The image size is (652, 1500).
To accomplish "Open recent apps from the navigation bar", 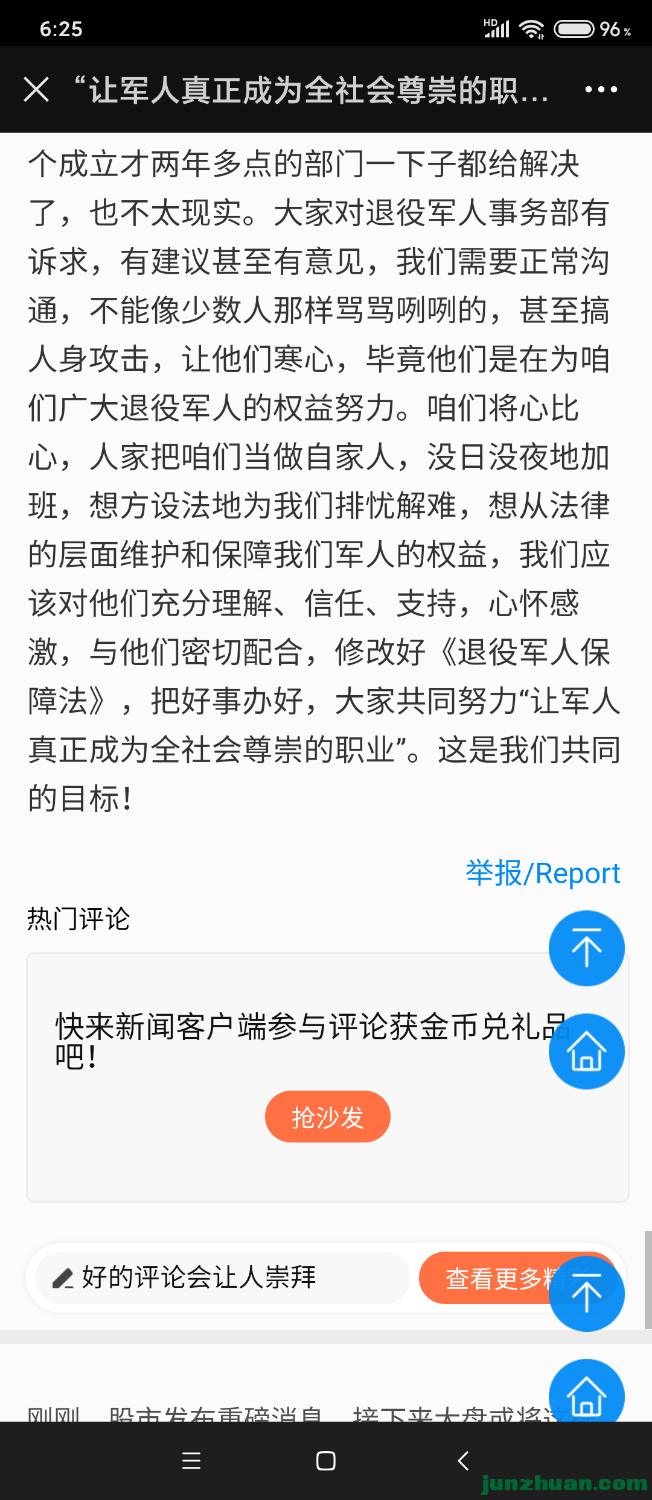I will click(191, 1461).
